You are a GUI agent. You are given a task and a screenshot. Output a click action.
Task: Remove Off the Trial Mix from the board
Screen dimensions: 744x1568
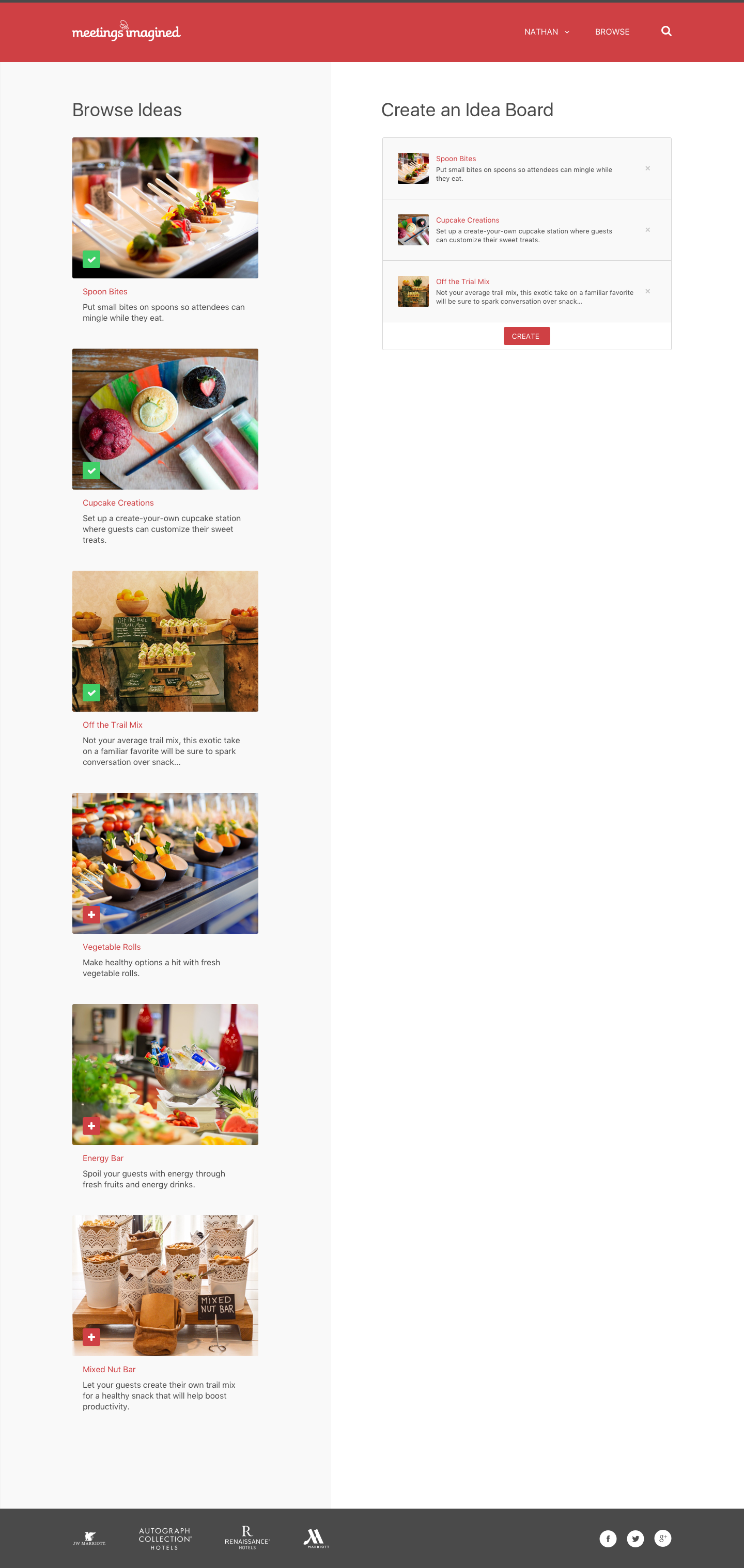click(647, 292)
